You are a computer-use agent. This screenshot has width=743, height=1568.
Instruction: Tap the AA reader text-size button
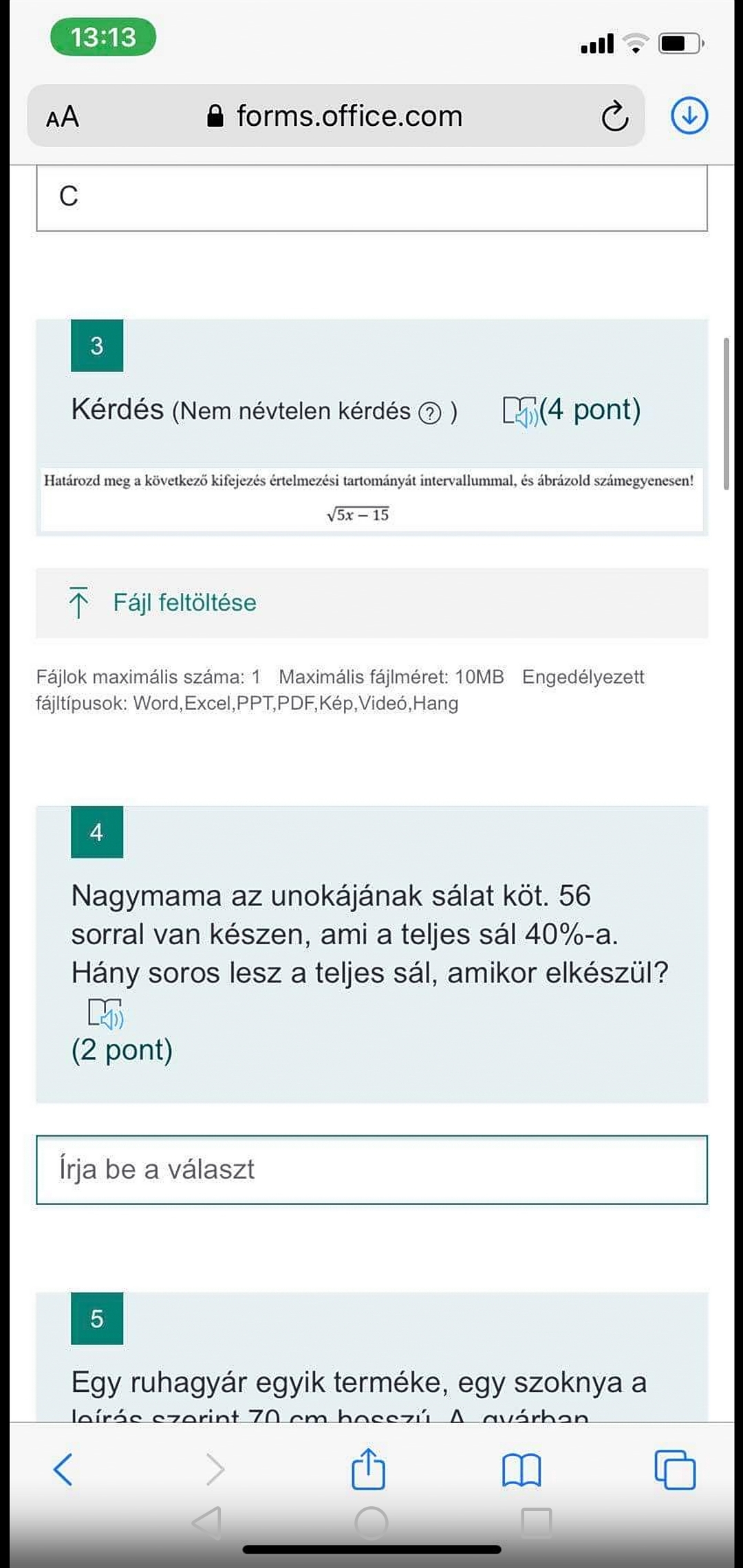pyautogui.click(x=63, y=117)
